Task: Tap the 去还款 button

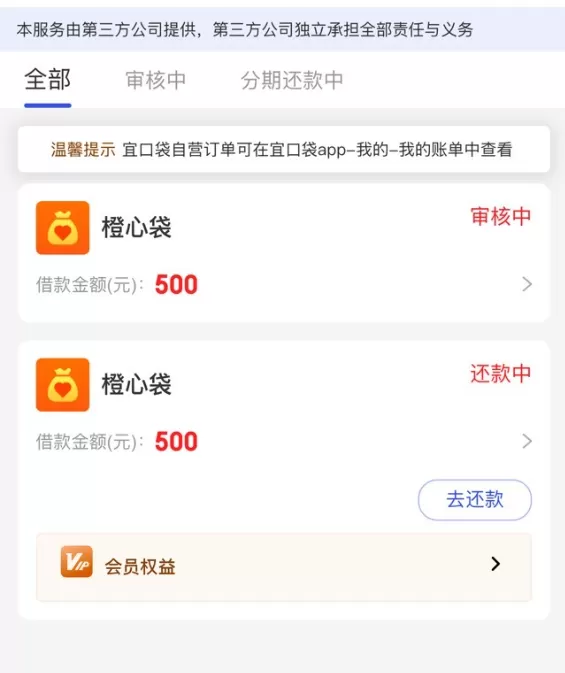Action: tap(475, 500)
